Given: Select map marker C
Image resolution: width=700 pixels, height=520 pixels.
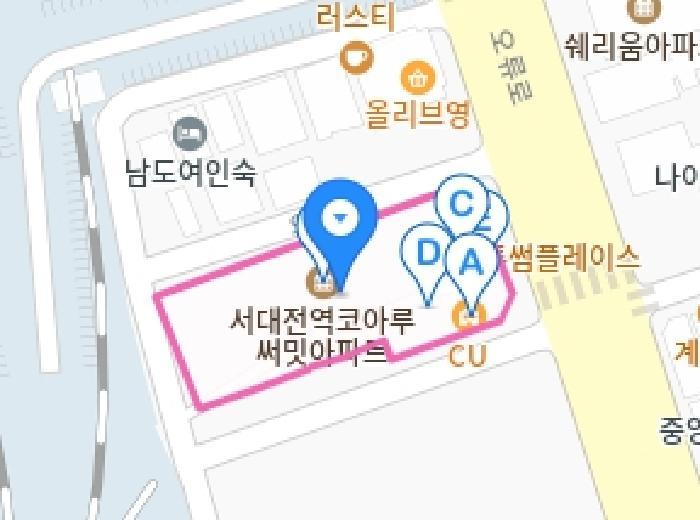Looking at the screenshot, I should tap(461, 204).
